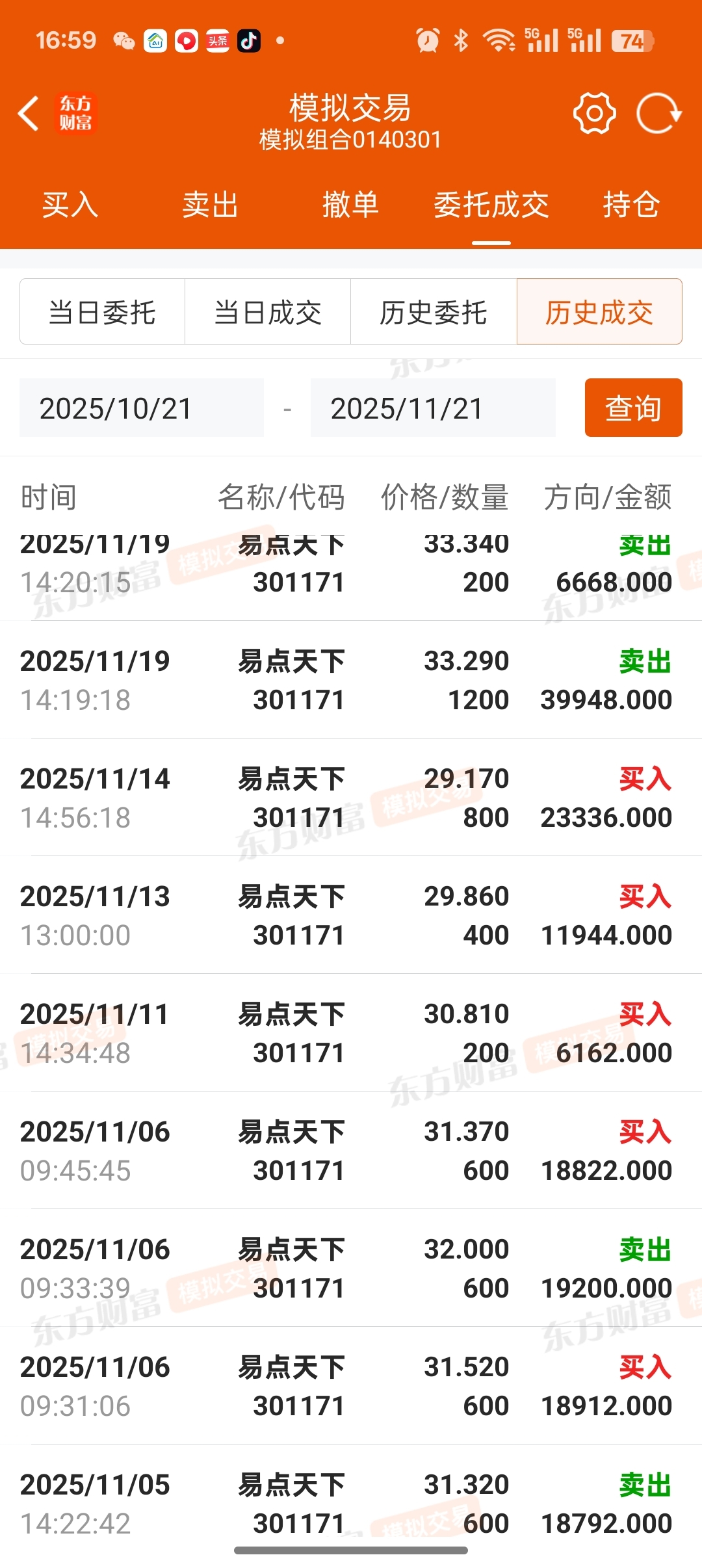View 历史委托 records
Image resolution: width=702 pixels, height=1568 pixels.
point(434,311)
